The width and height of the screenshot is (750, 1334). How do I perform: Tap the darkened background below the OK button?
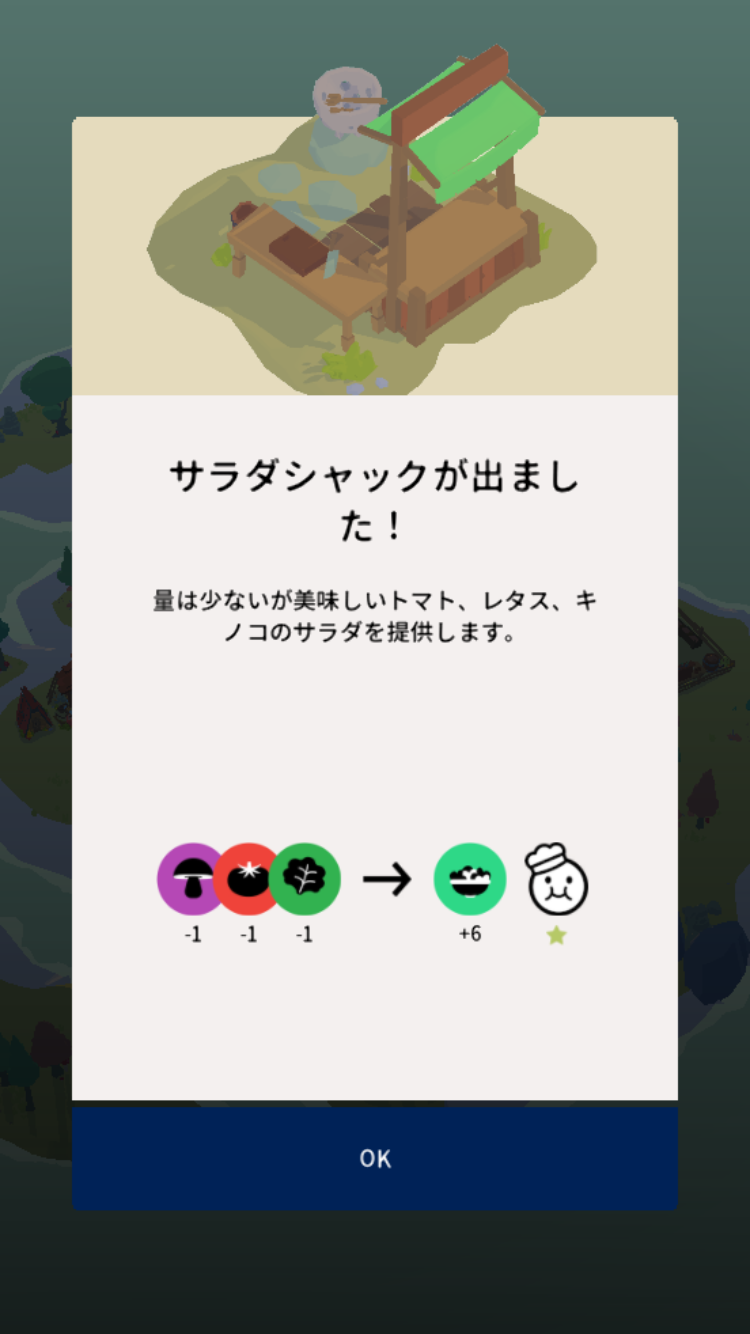point(375,1280)
